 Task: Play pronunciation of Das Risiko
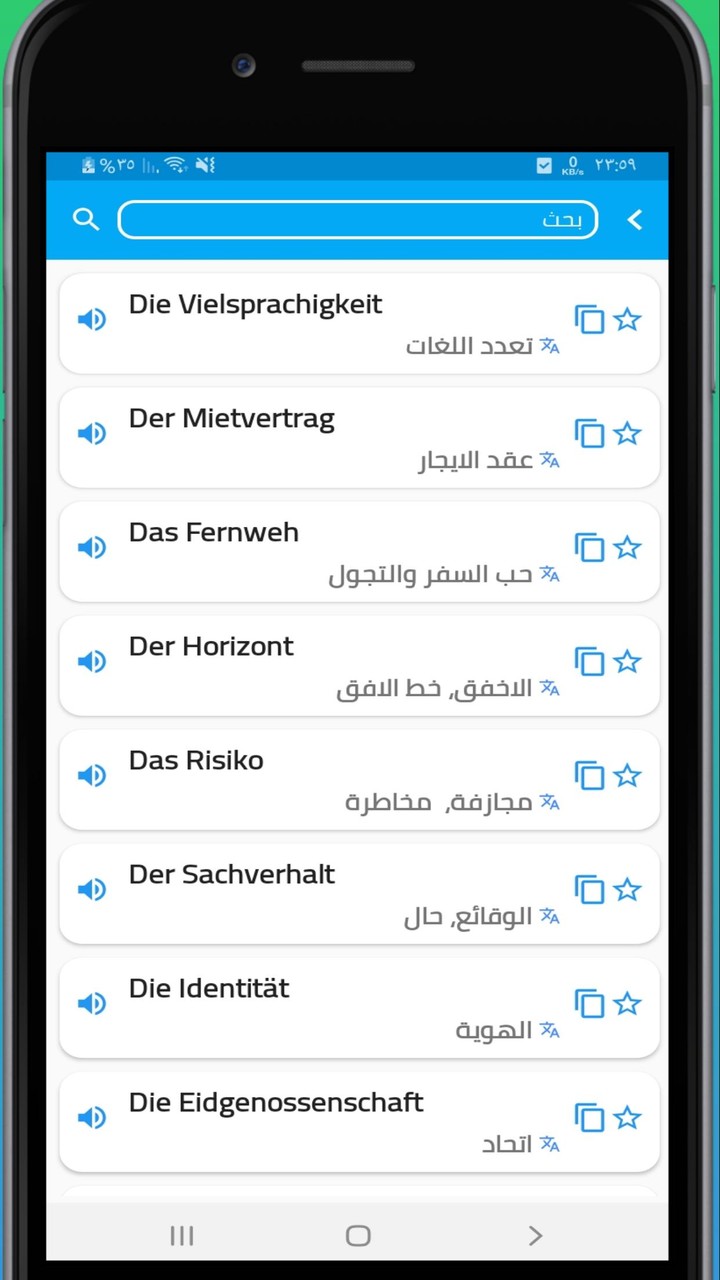(92, 775)
